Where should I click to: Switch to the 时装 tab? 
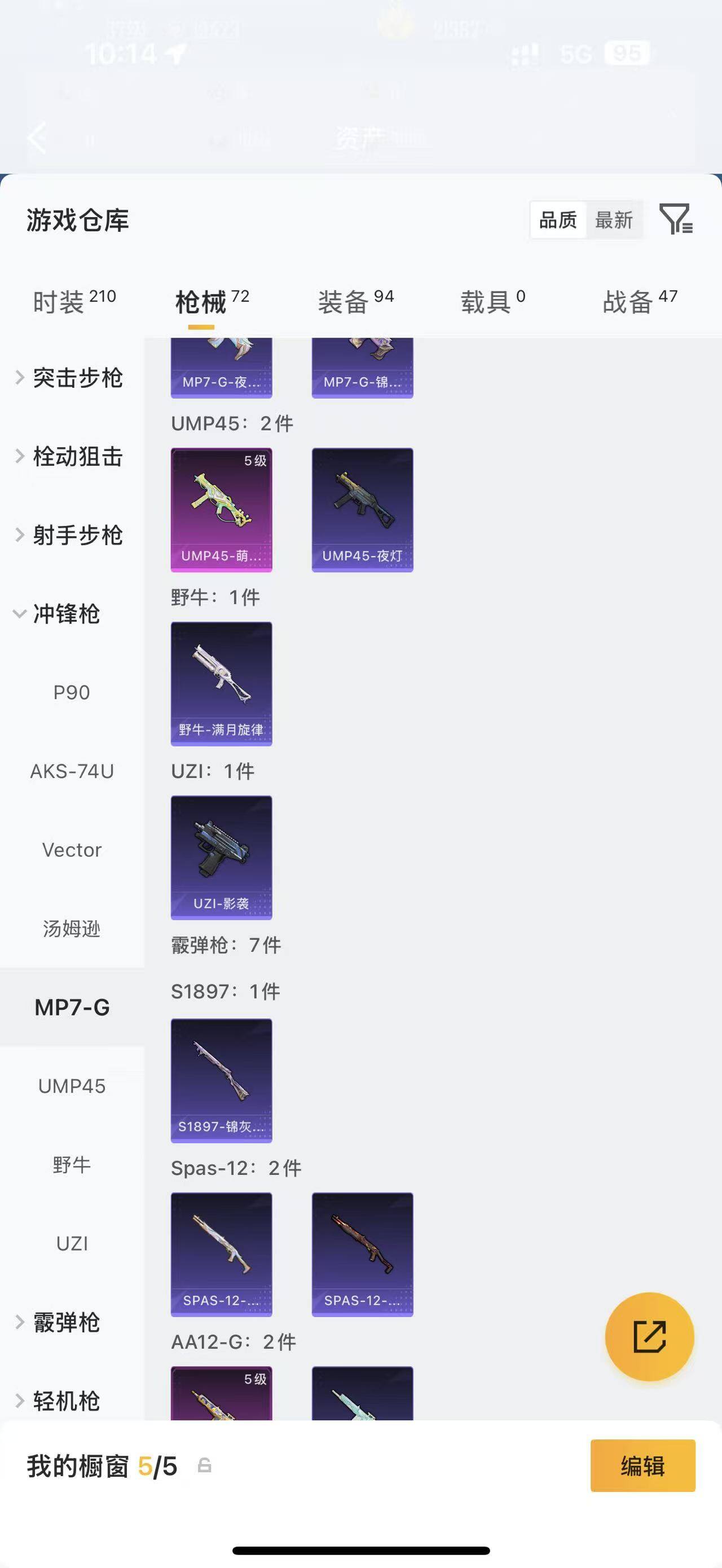point(74,301)
